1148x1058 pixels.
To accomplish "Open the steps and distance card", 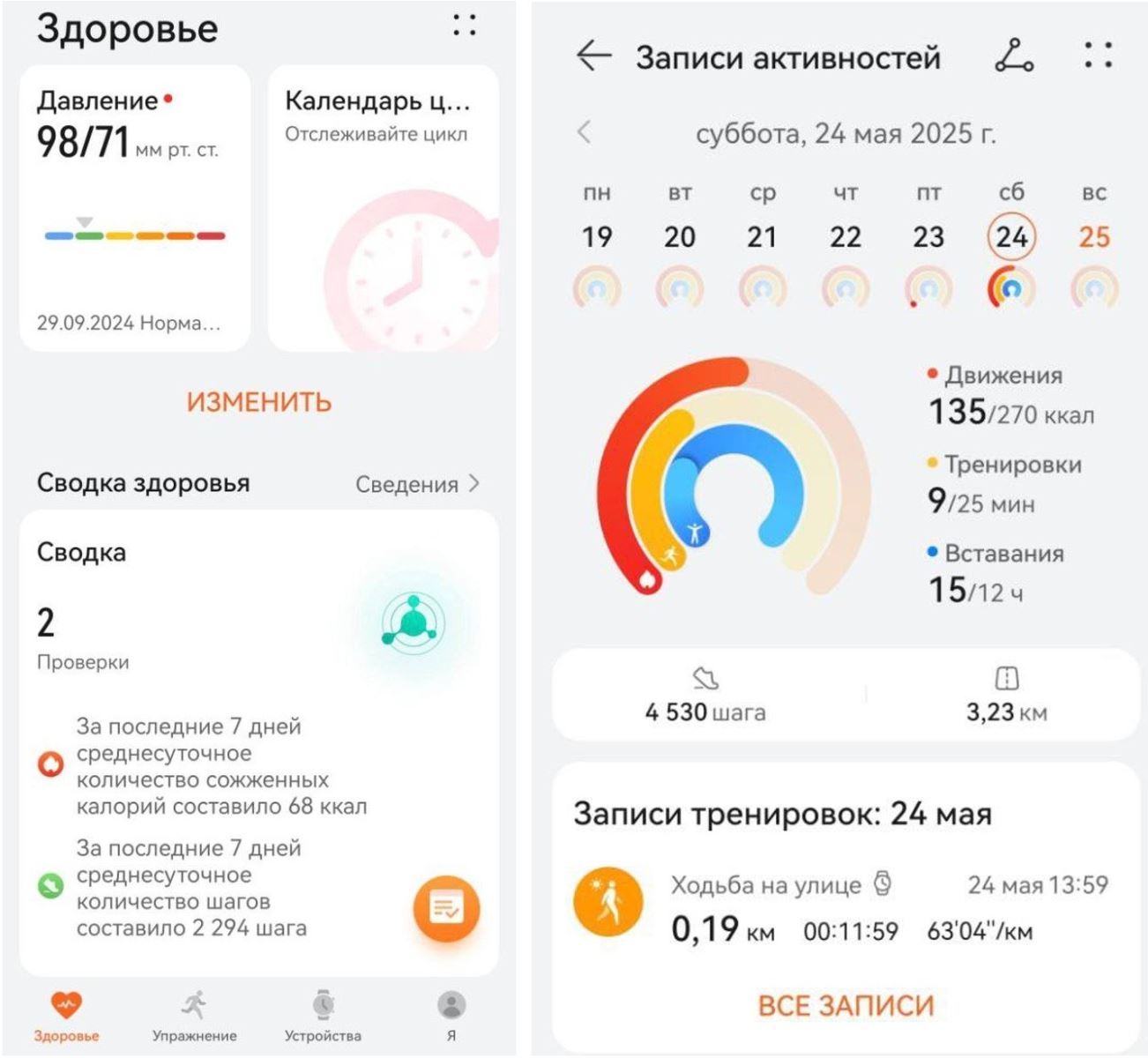I will [x=845, y=695].
